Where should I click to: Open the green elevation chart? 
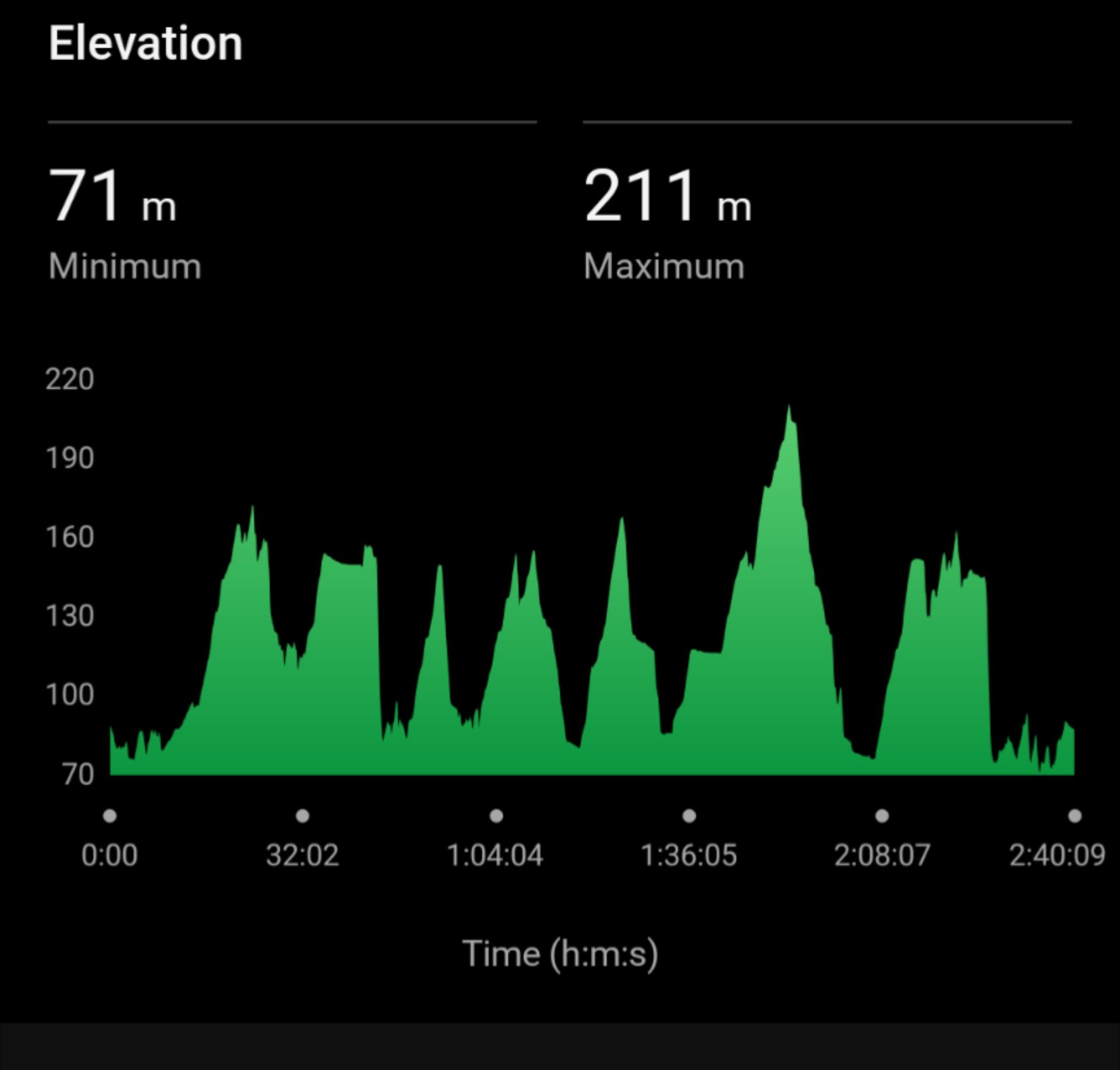pos(592,590)
